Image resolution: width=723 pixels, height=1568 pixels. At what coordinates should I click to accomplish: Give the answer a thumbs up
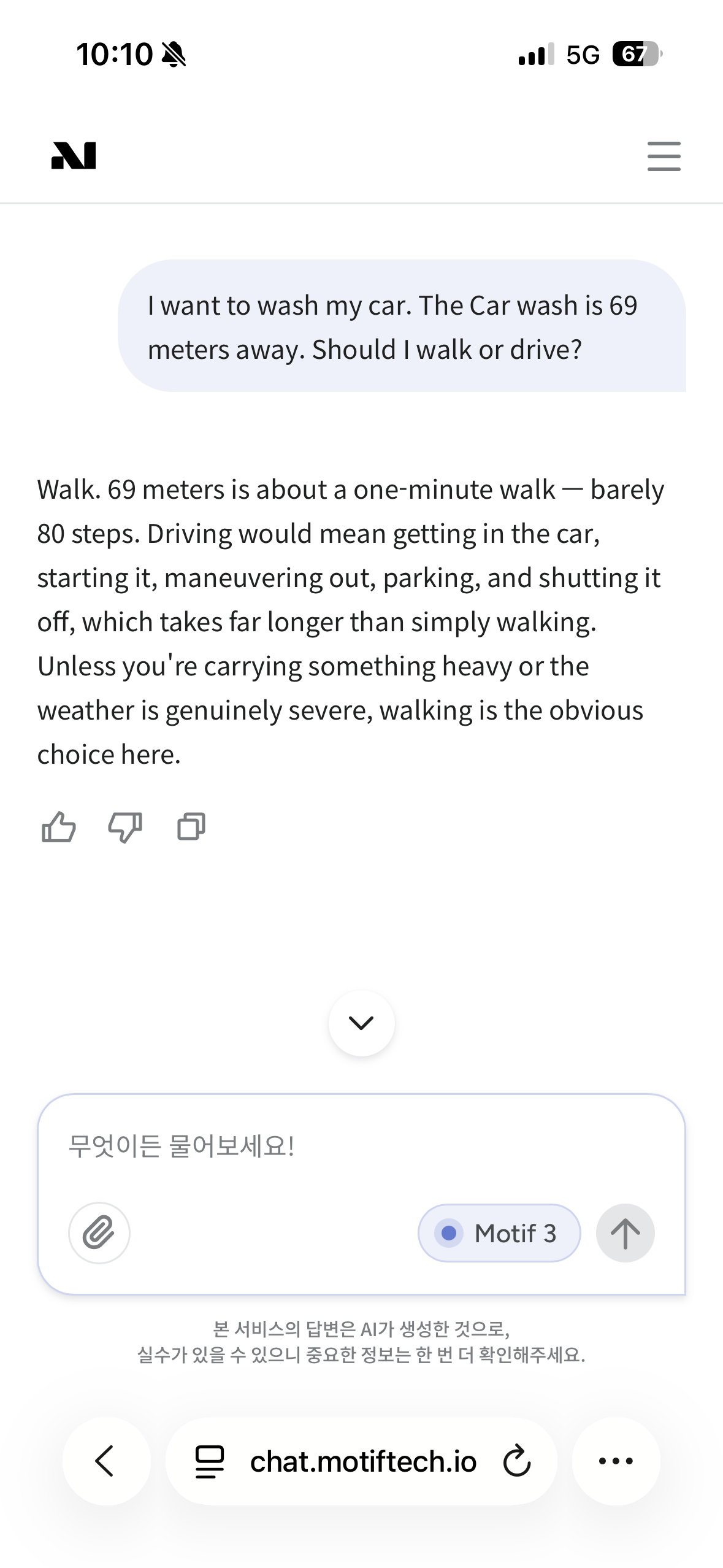59,827
